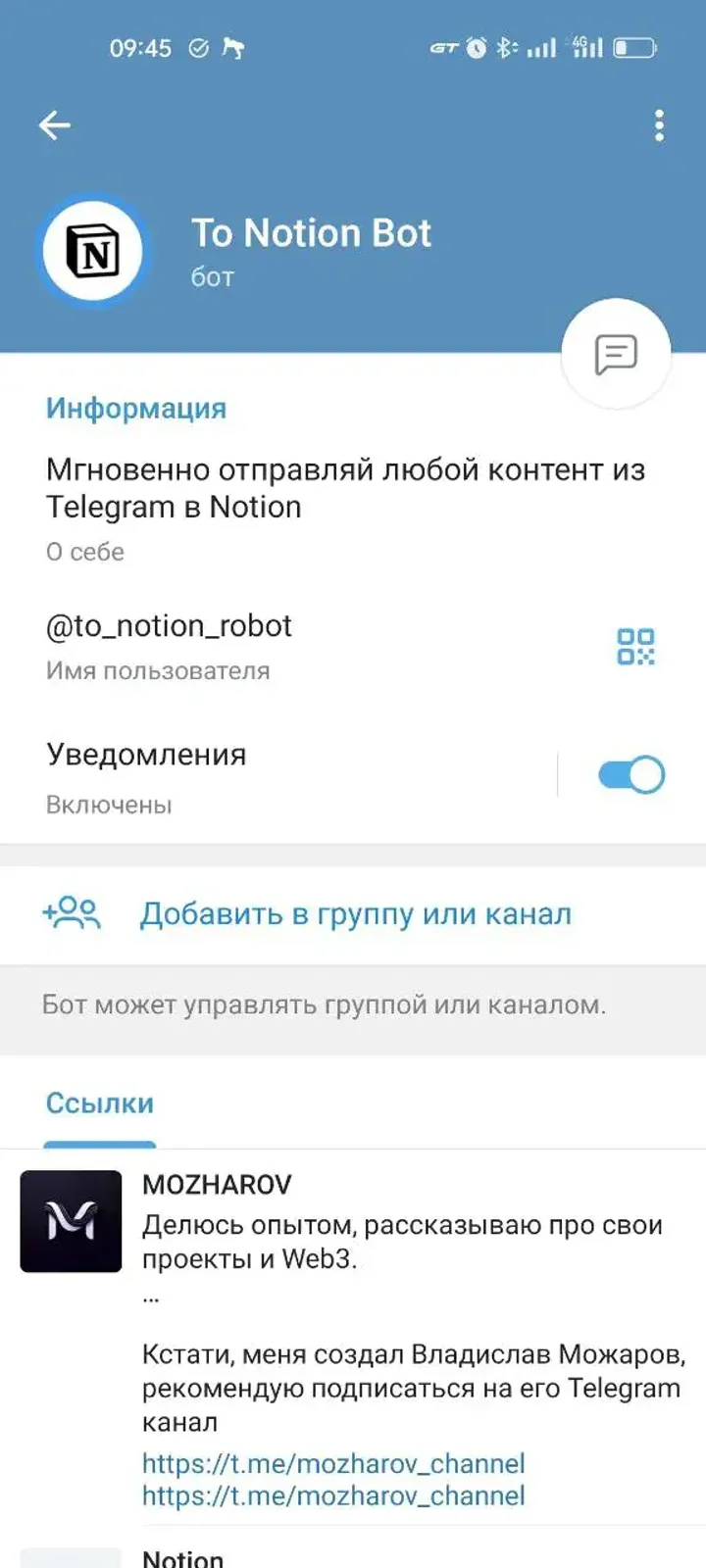The image size is (706, 1568).
Task: Select the Информация section header
Action: (136, 408)
